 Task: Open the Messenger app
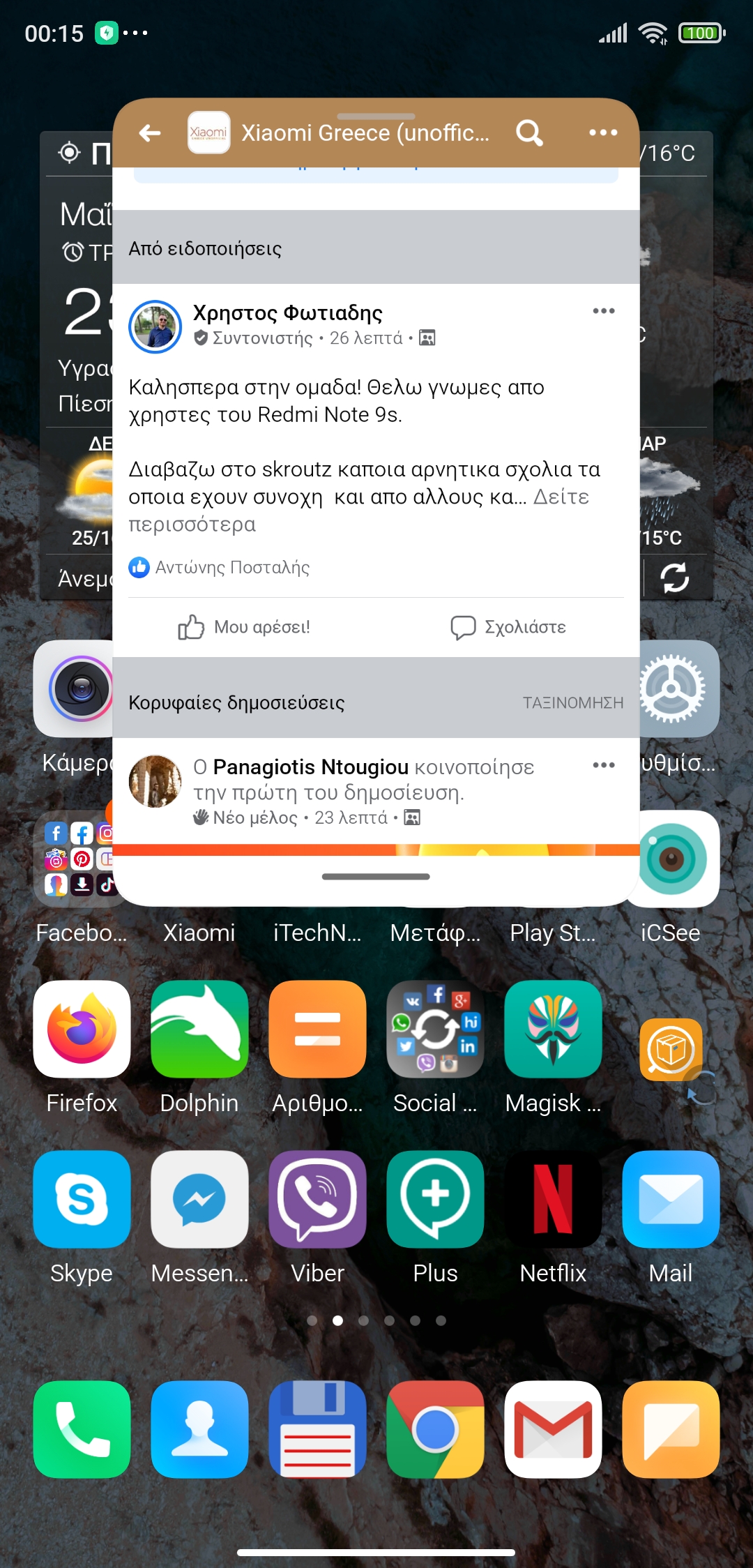pos(199,1200)
